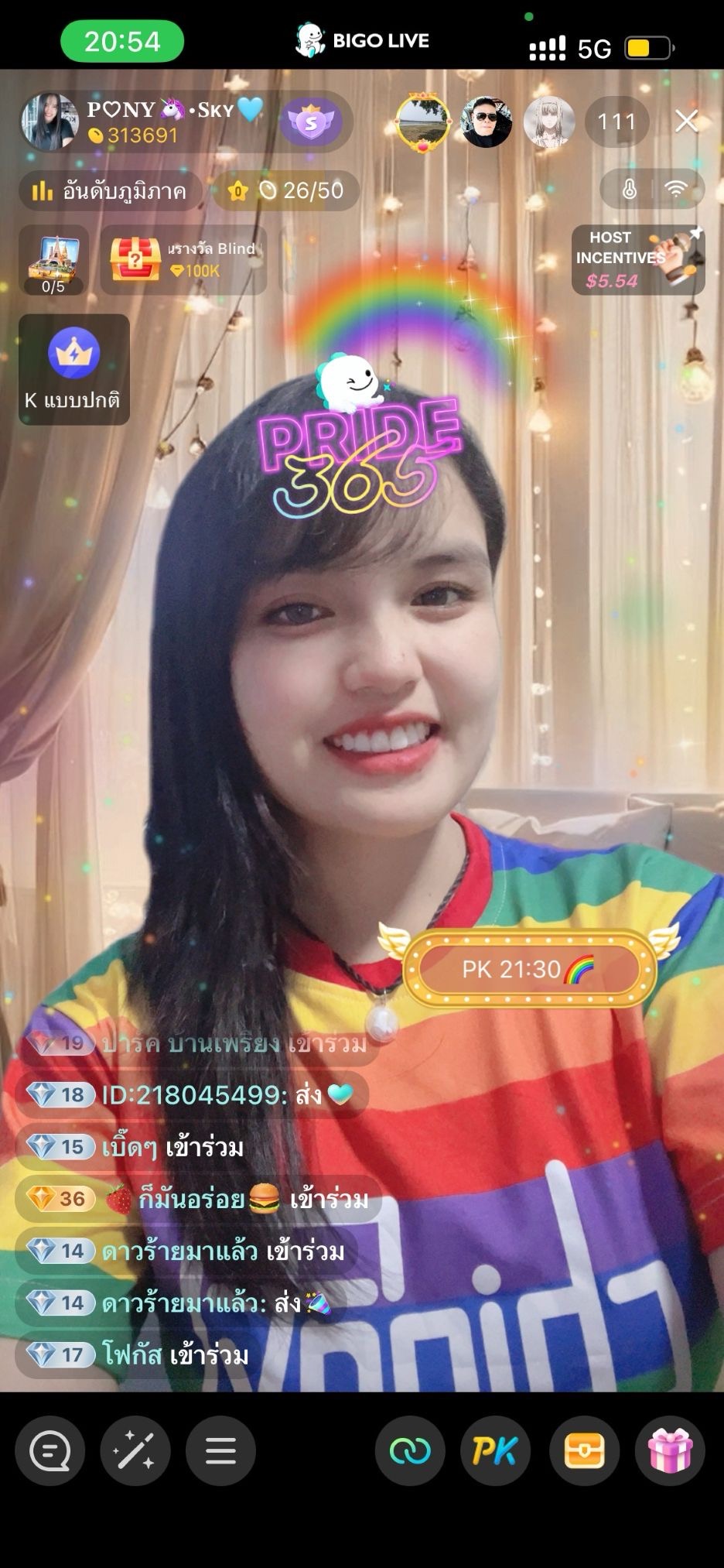
Task: Open the regional ranking chip
Action: point(111,190)
